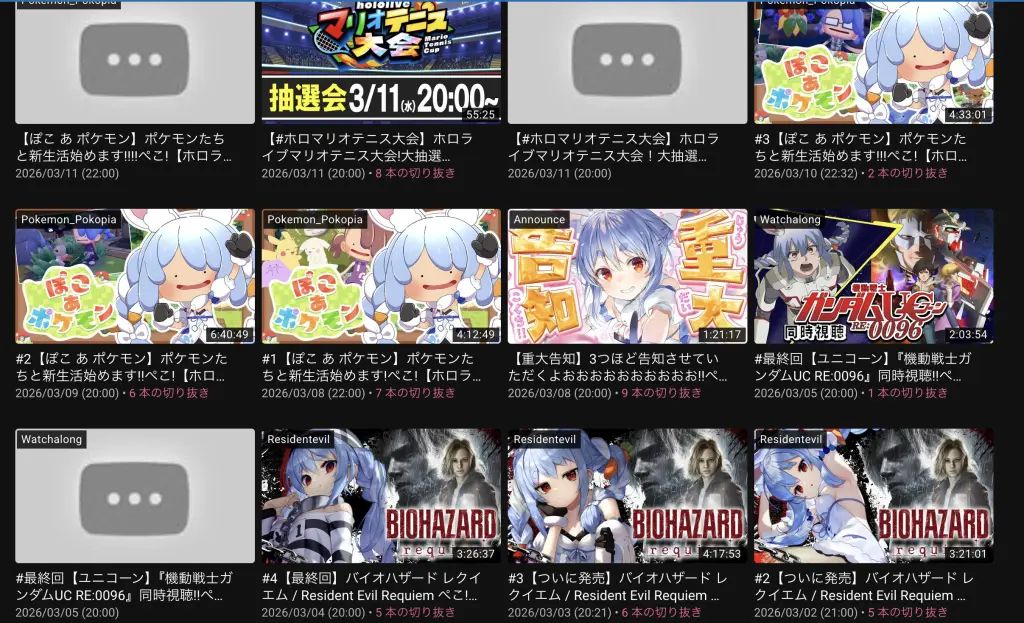Open #2 Resident Evil Requiem 3:21:01 video
Screen dimensions: 1024x623
[x=873, y=496]
